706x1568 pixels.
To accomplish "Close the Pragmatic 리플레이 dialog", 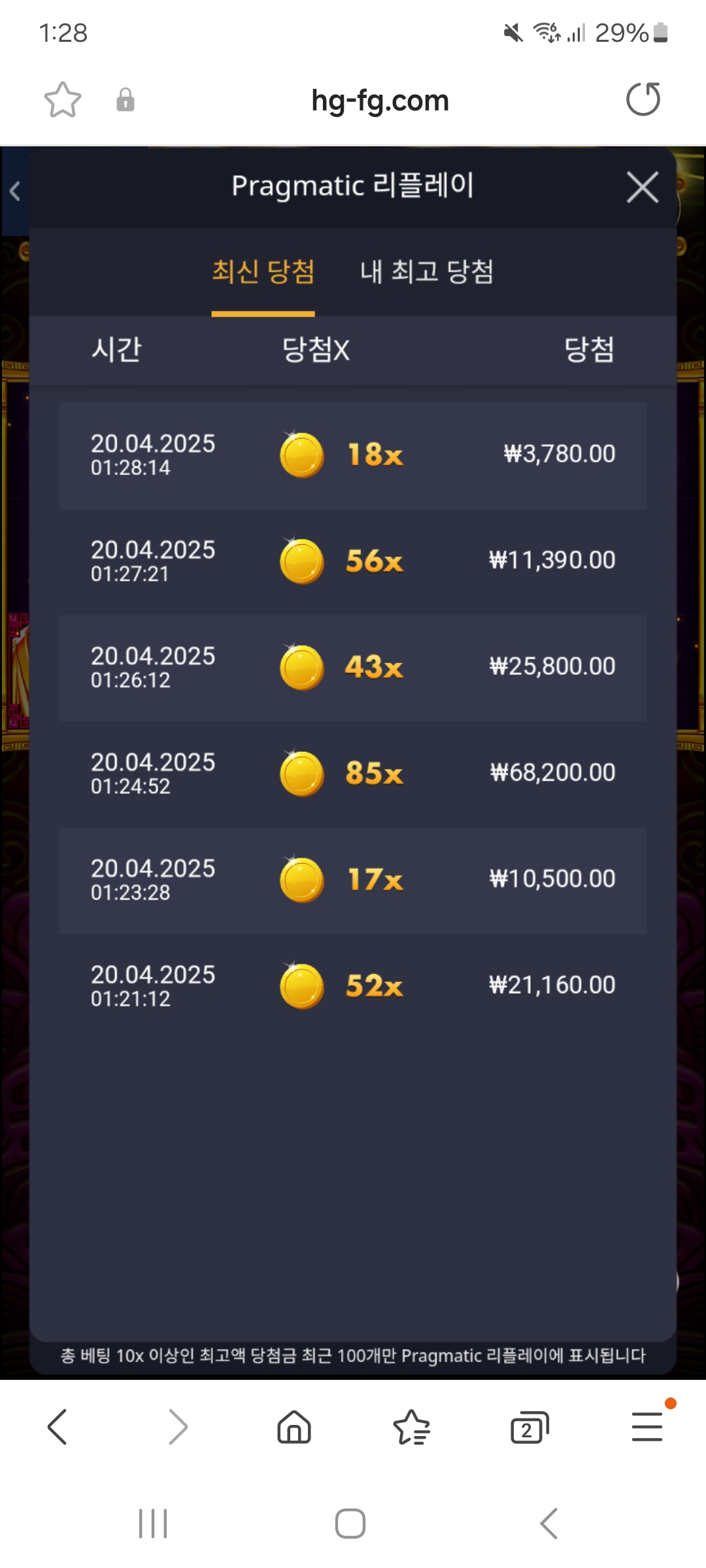I will pos(642,188).
